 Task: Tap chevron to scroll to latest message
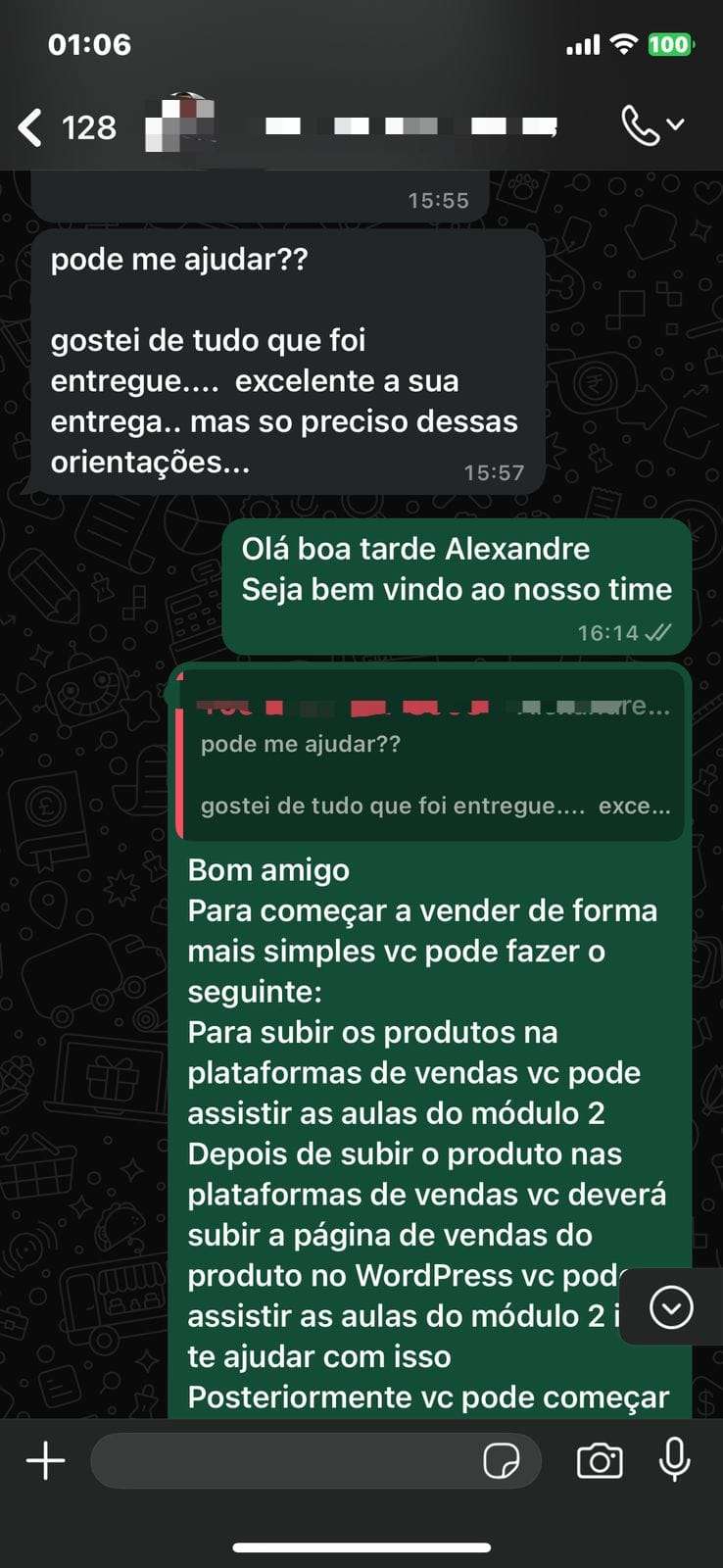pyautogui.click(x=670, y=1307)
